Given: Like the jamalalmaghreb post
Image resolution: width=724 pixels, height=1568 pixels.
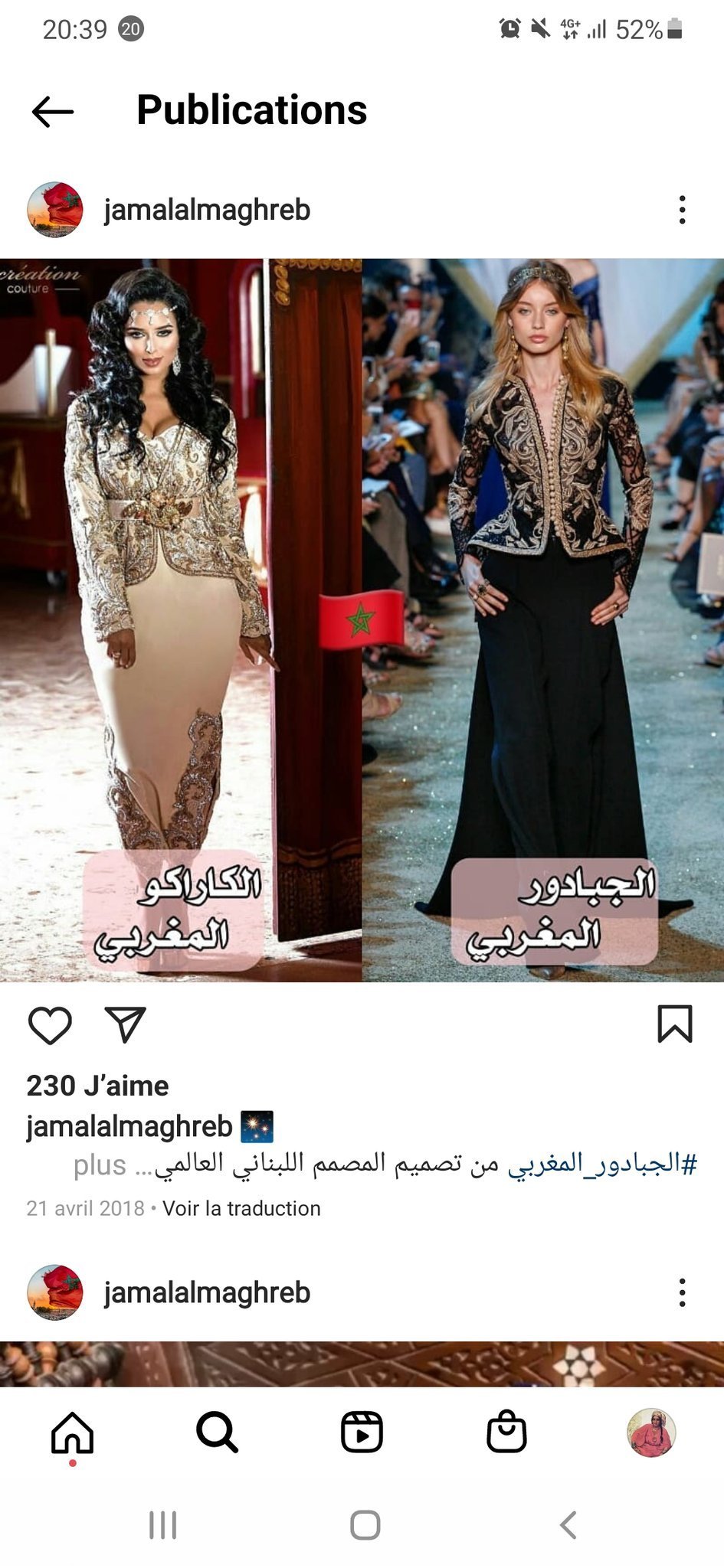Looking at the screenshot, I should point(50,1024).
